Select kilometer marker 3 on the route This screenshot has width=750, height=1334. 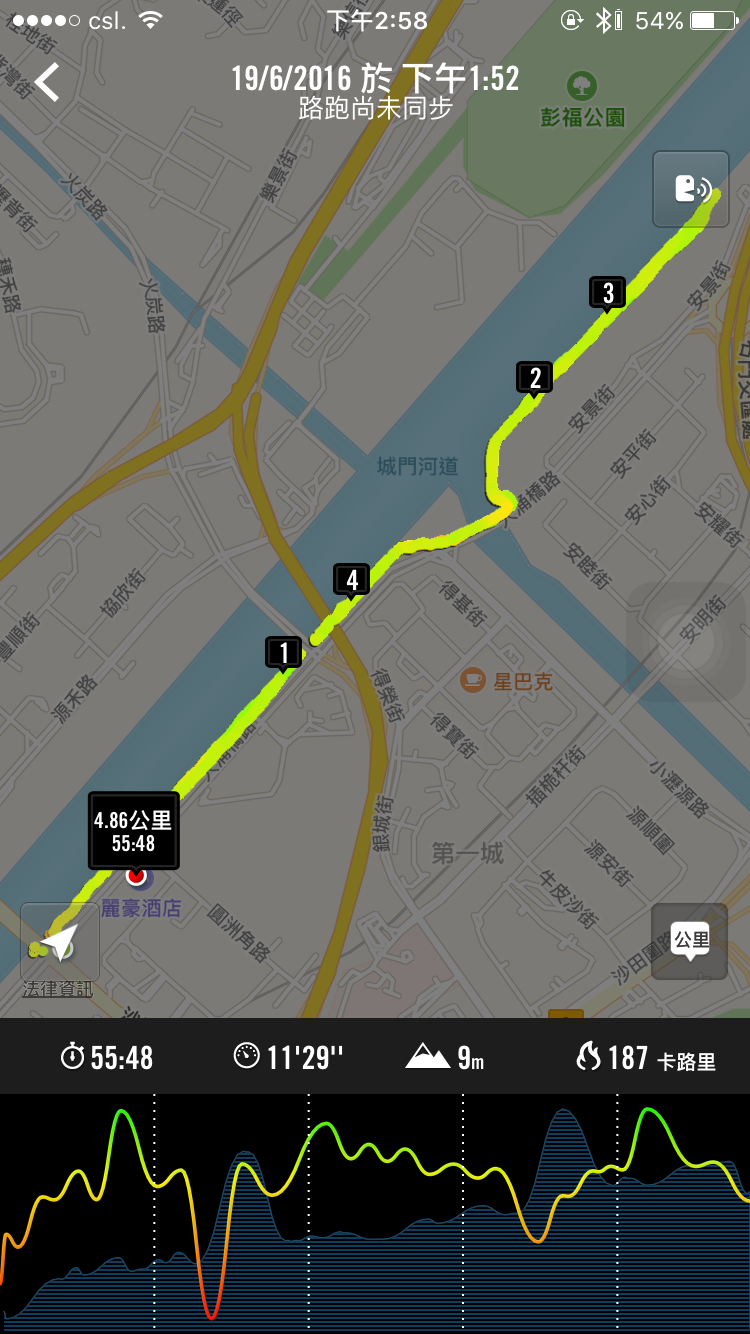pyautogui.click(x=607, y=293)
